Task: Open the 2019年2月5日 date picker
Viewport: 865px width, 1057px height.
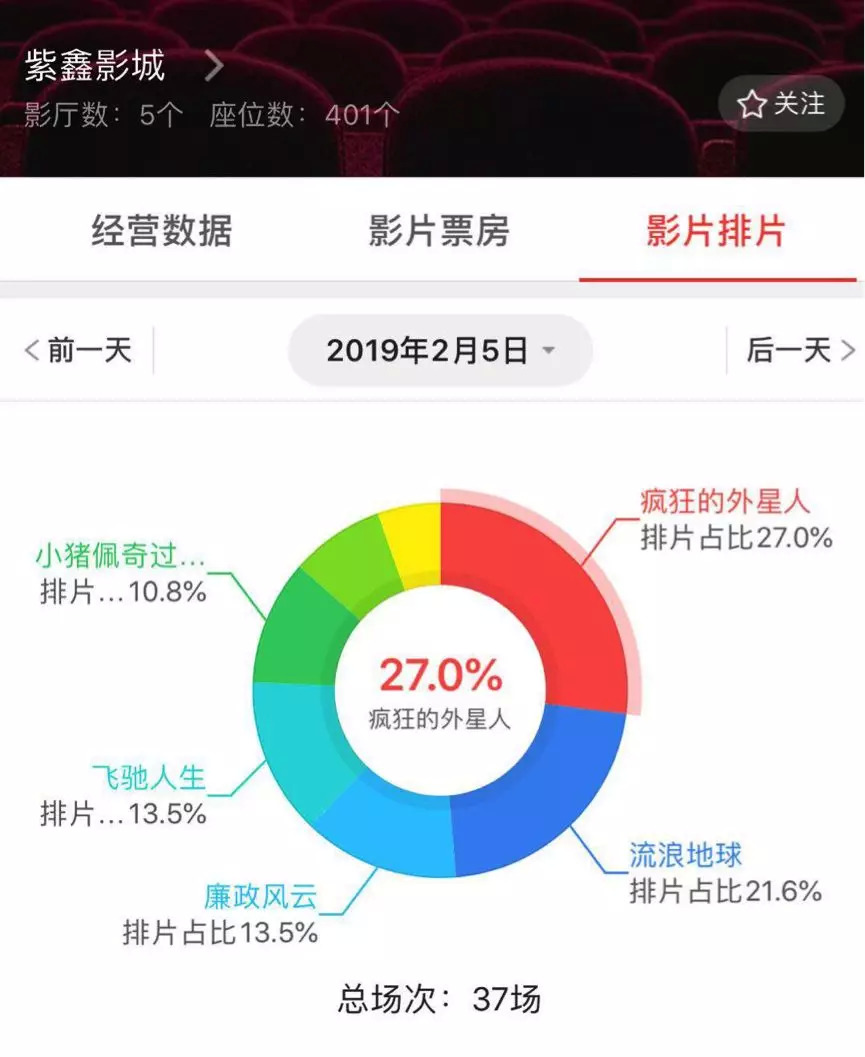Action: (440, 351)
